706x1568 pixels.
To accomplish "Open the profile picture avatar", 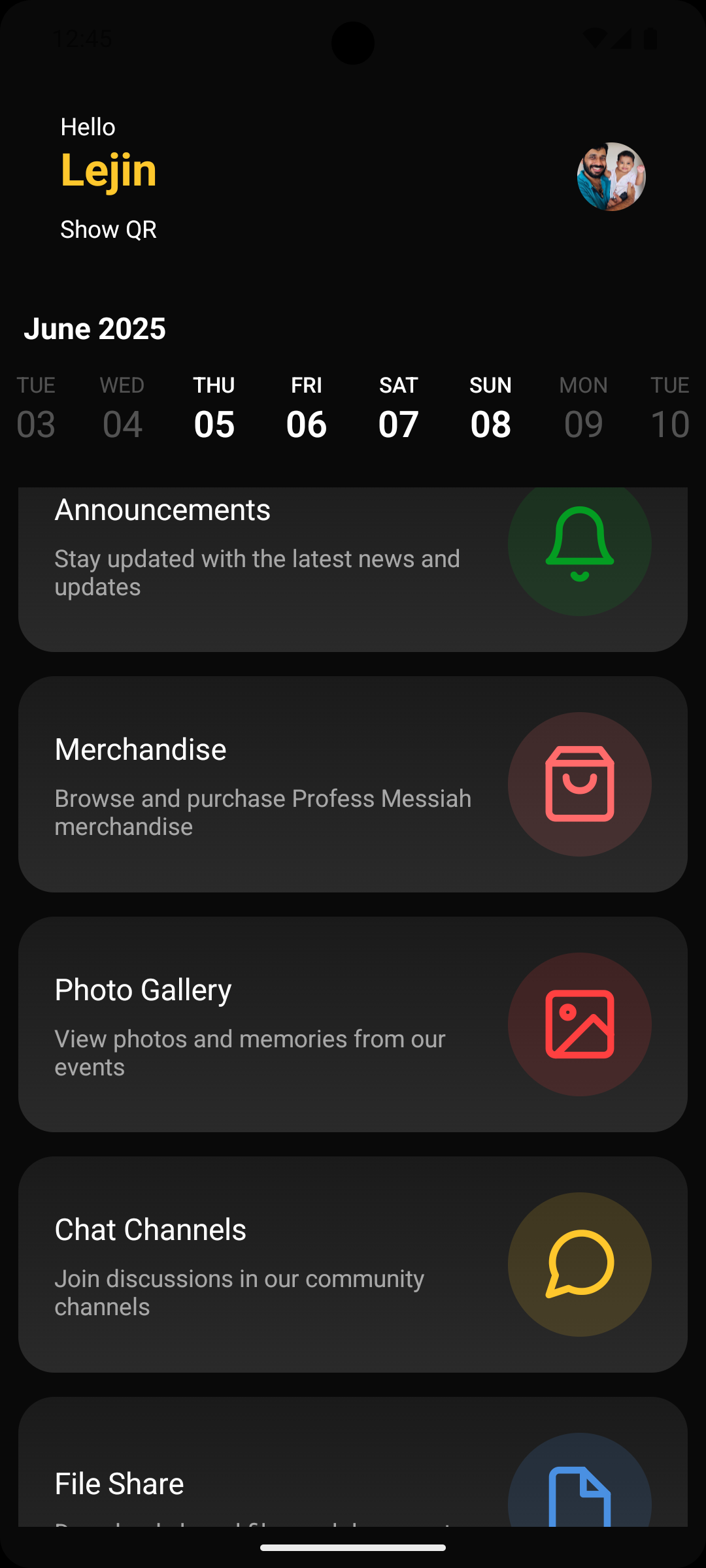I will point(611,176).
